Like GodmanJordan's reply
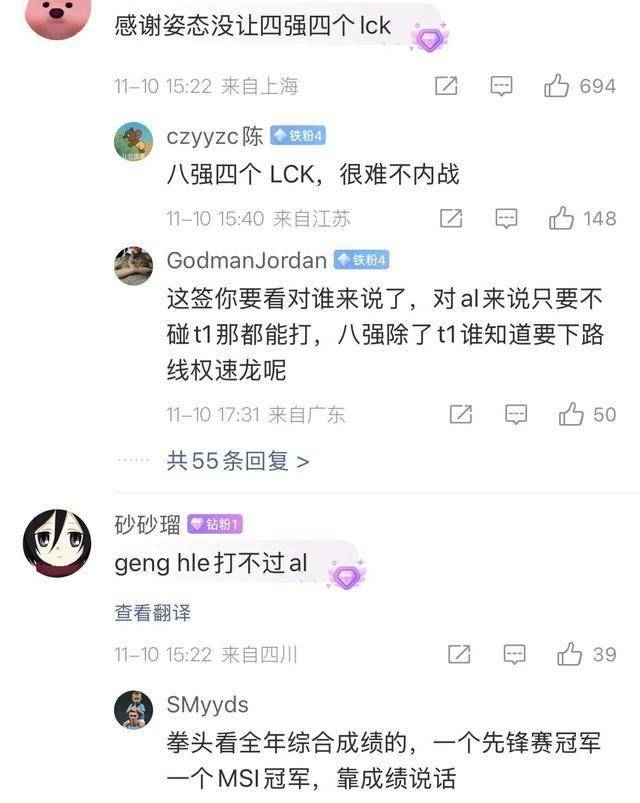Viewport: 640px width, 803px height. 571,413
